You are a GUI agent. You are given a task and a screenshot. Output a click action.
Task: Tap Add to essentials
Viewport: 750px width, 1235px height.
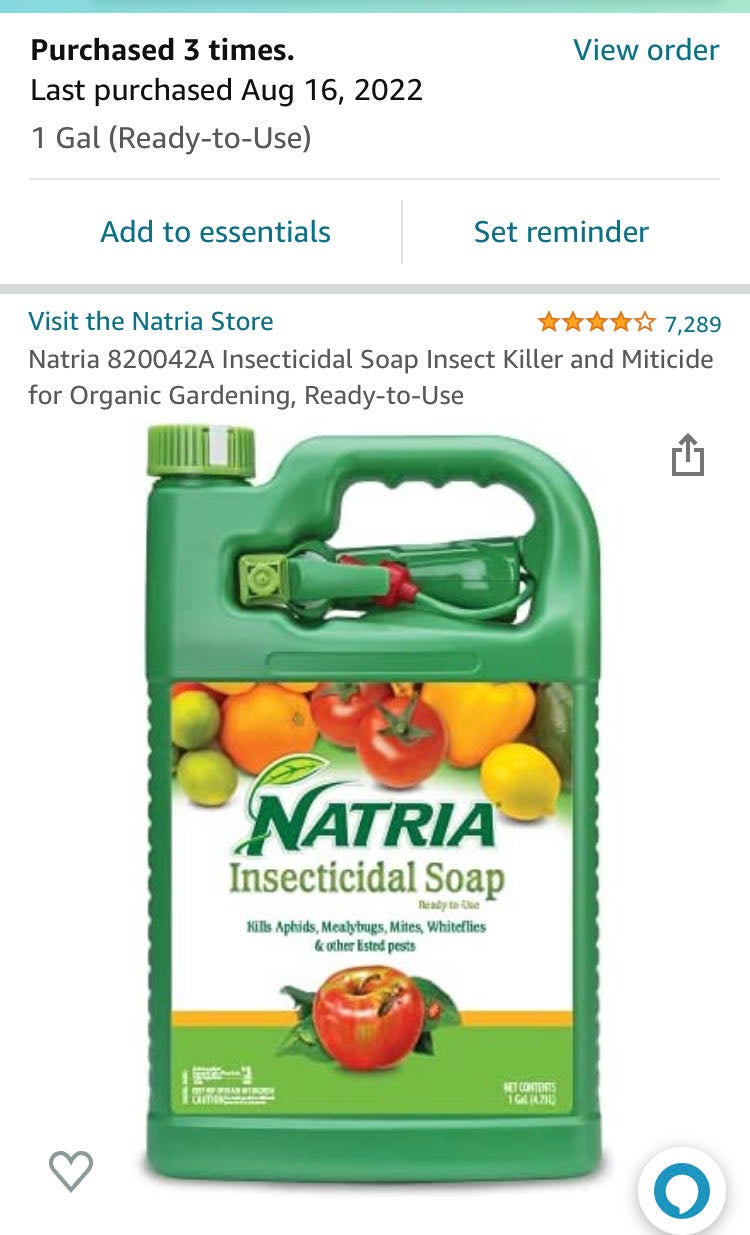tap(215, 232)
